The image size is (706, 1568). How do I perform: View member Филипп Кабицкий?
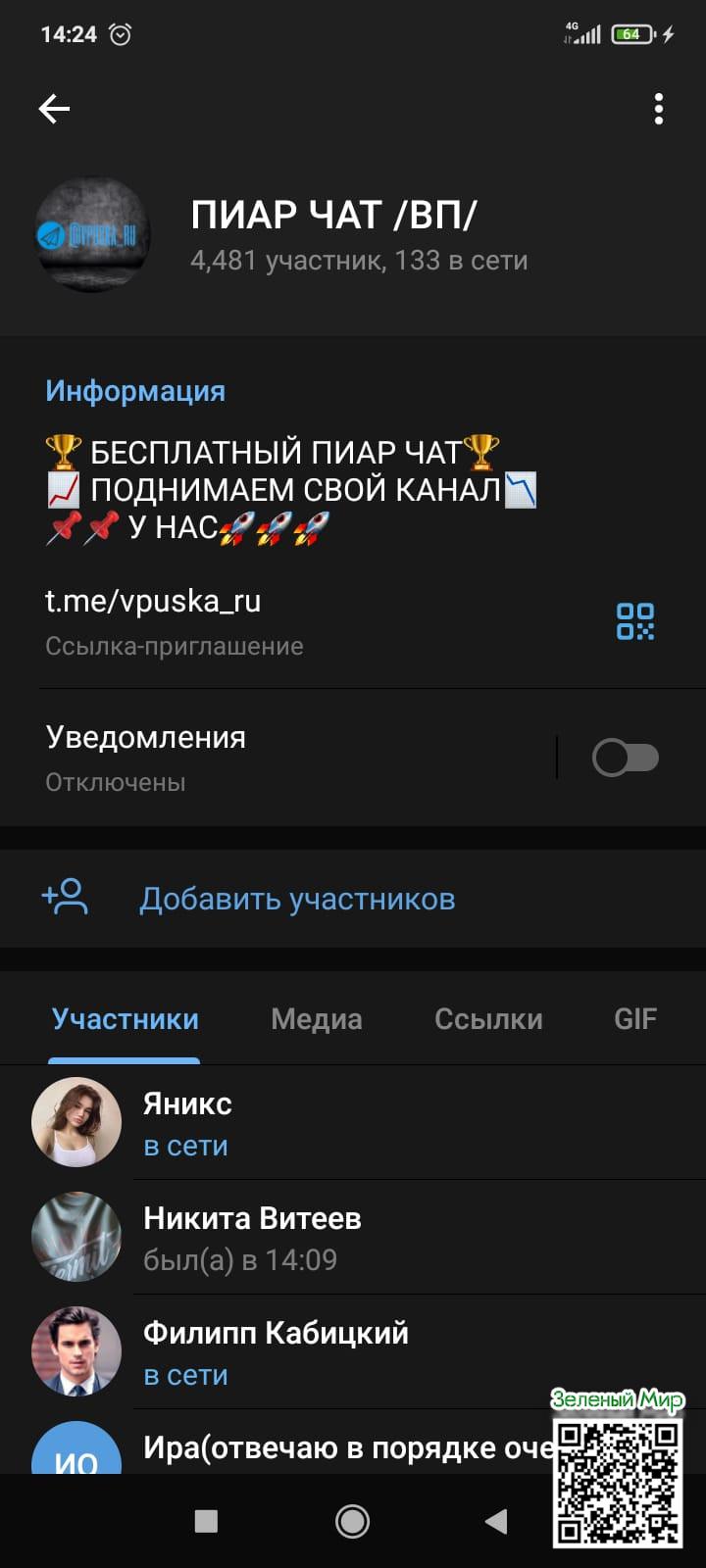pos(294,1352)
